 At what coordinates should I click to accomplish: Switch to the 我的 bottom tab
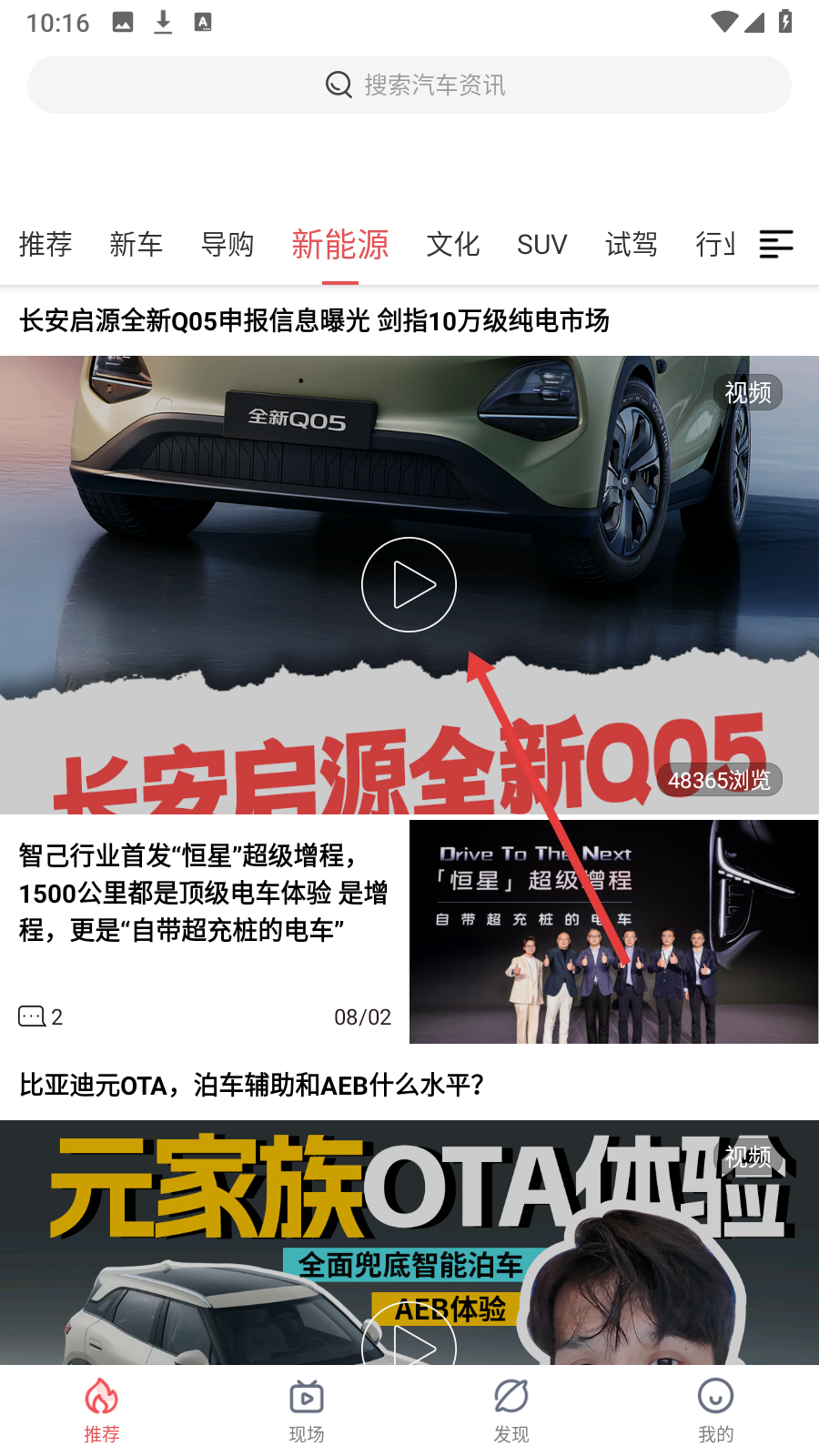click(716, 1410)
